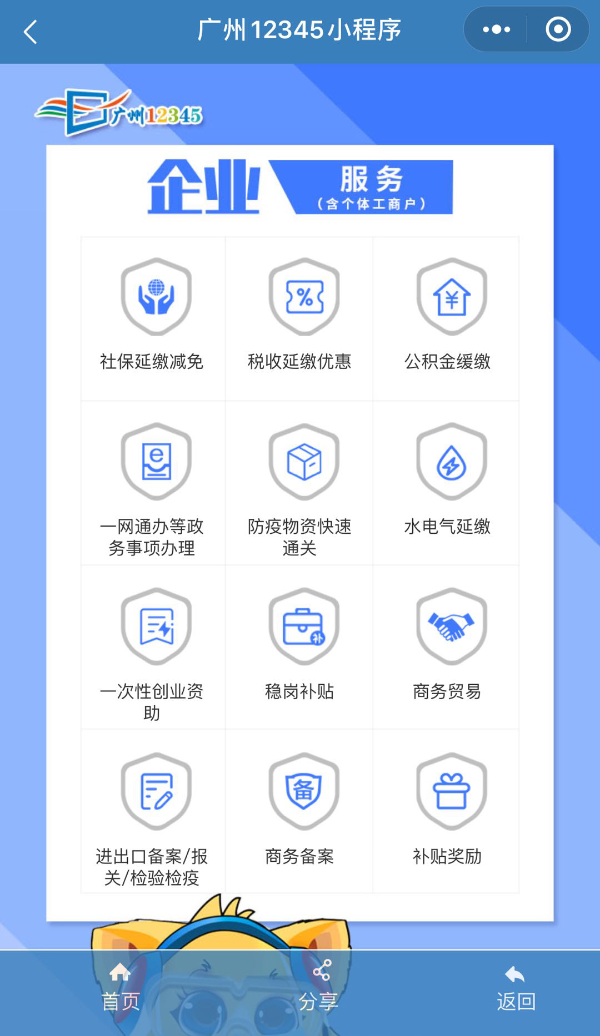Open 社保延缴减免 service
This screenshot has height=1036, width=600.
[152, 317]
